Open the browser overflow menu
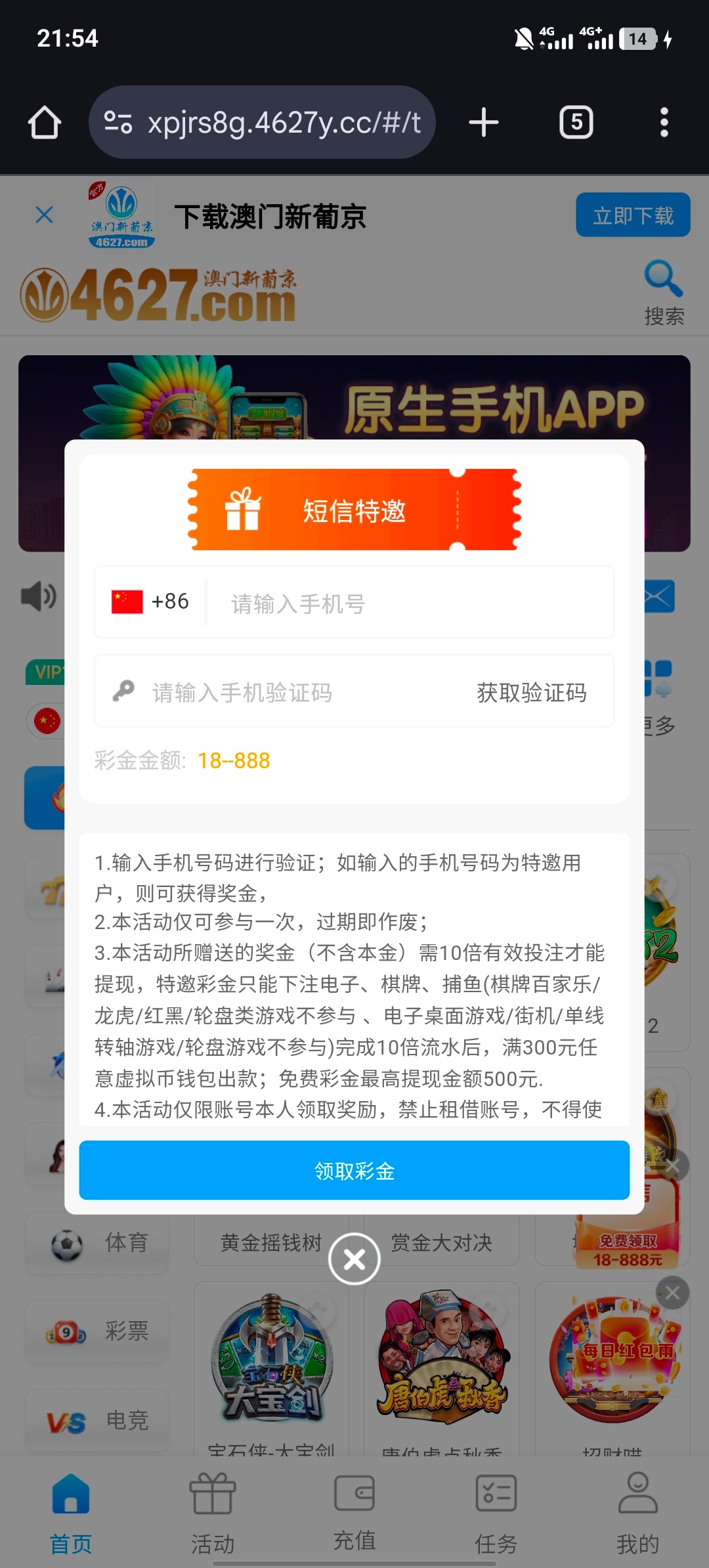This screenshot has width=709, height=1568. [664, 122]
